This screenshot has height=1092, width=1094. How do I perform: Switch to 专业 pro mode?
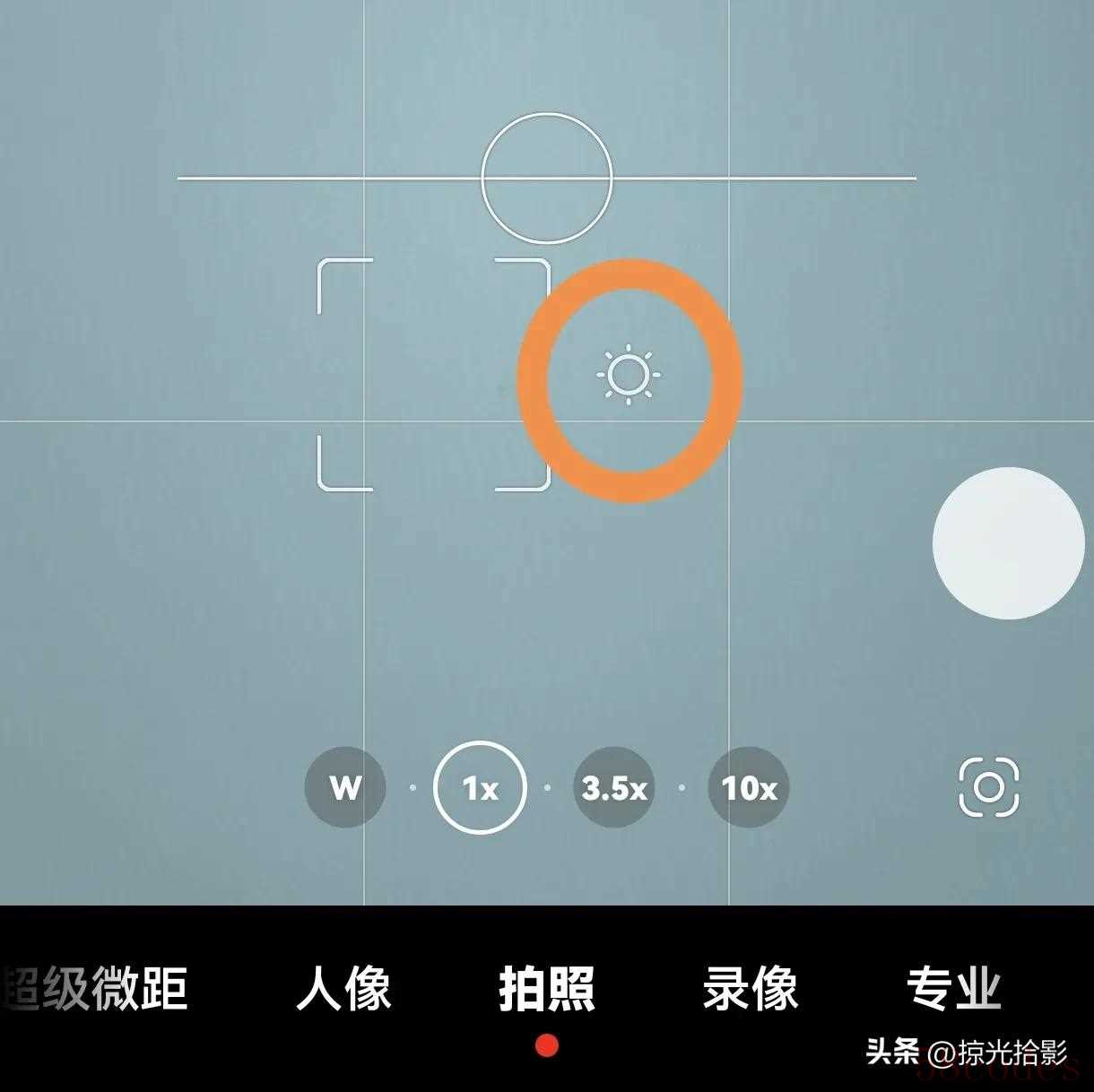tap(953, 988)
